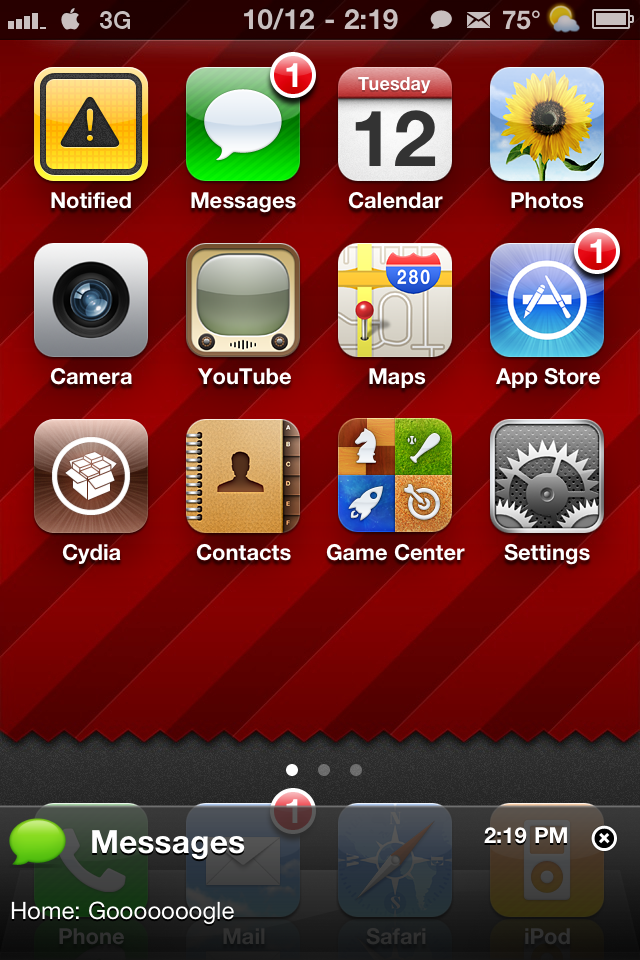Open the Maps app
Image resolution: width=640 pixels, height=960 pixels.
(395, 300)
